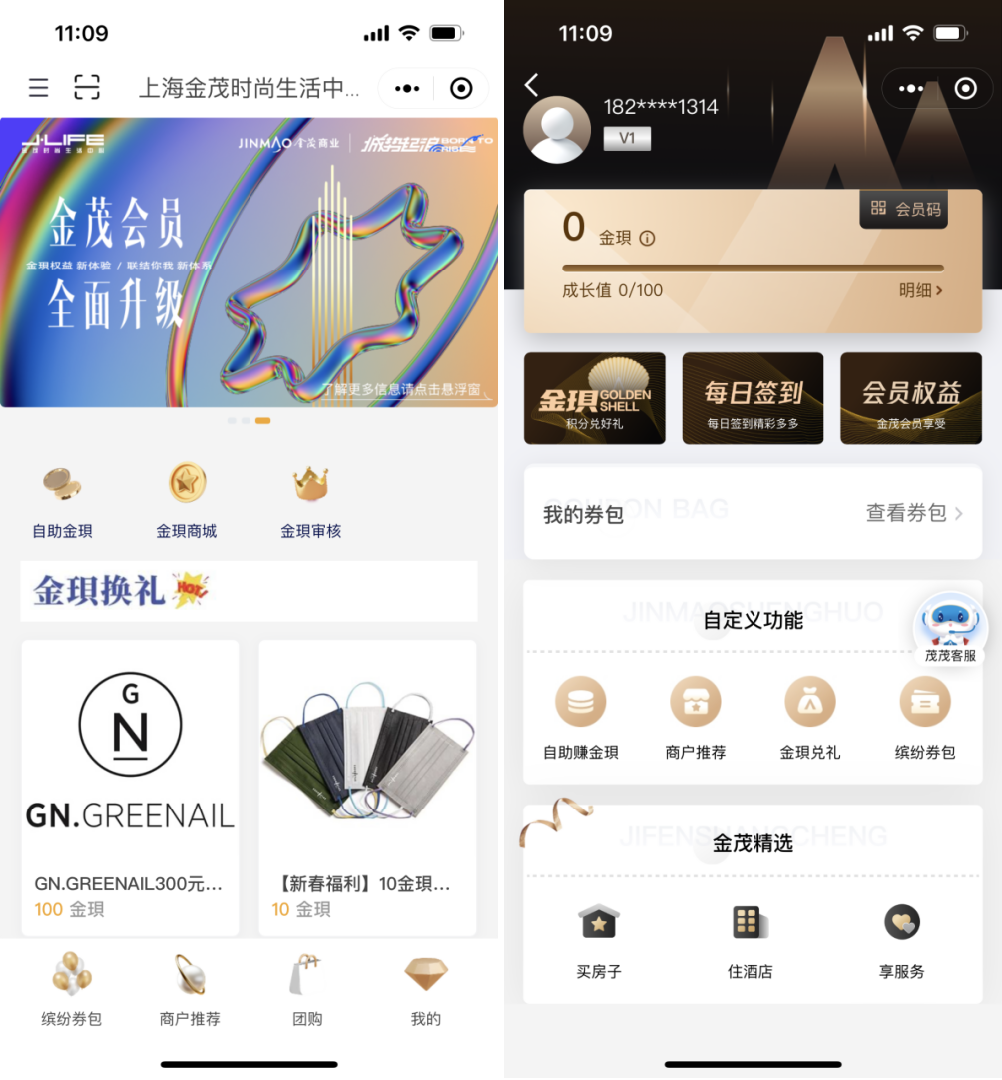Go back with the arrow above the avatar
The image size is (1002, 1080).
click(x=532, y=85)
